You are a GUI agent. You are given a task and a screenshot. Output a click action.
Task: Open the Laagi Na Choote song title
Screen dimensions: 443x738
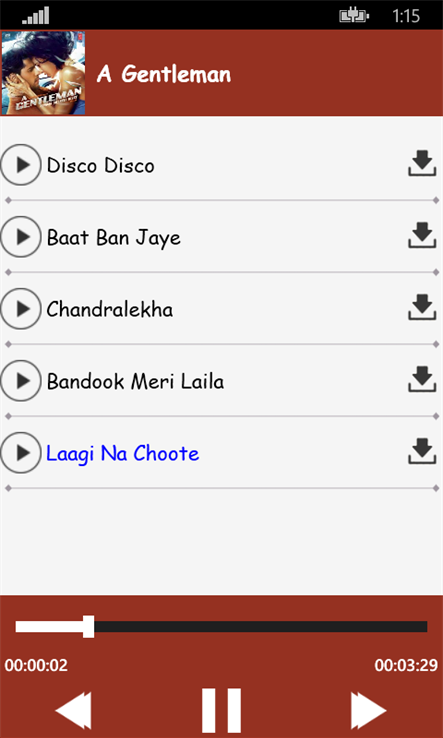point(122,454)
